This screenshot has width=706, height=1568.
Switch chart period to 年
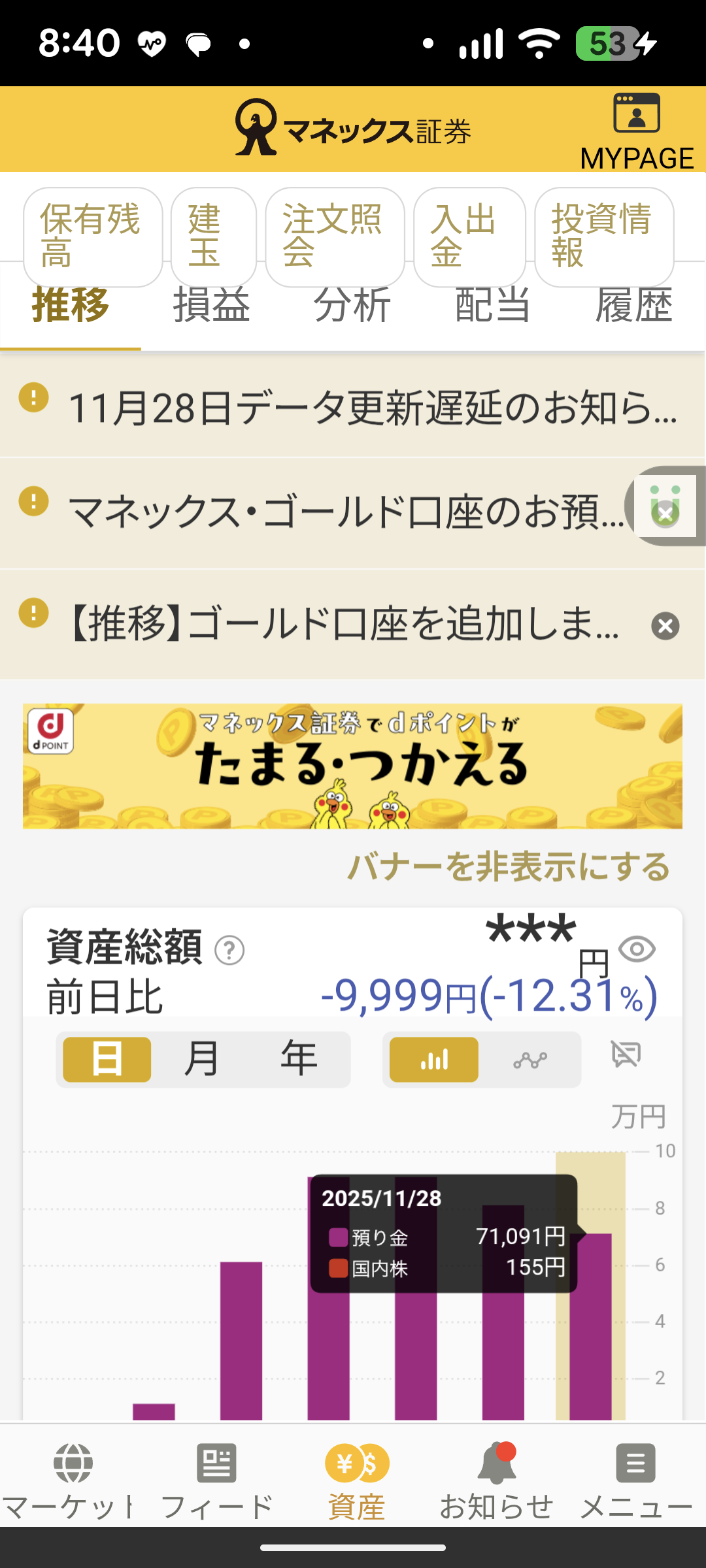pyautogui.click(x=299, y=1059)
